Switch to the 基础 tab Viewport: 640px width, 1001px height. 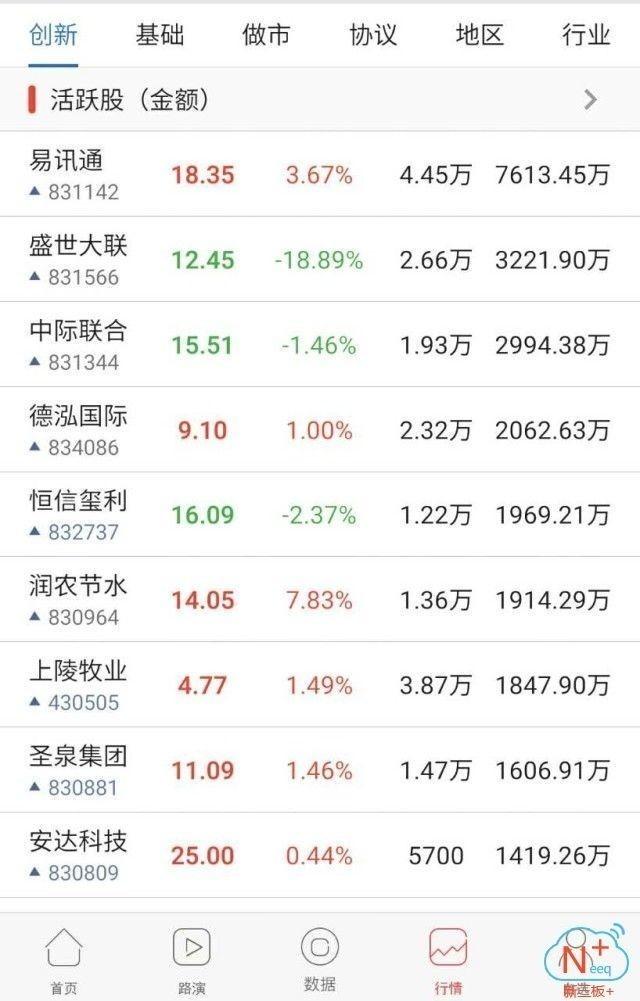click(x=160, y=36)
